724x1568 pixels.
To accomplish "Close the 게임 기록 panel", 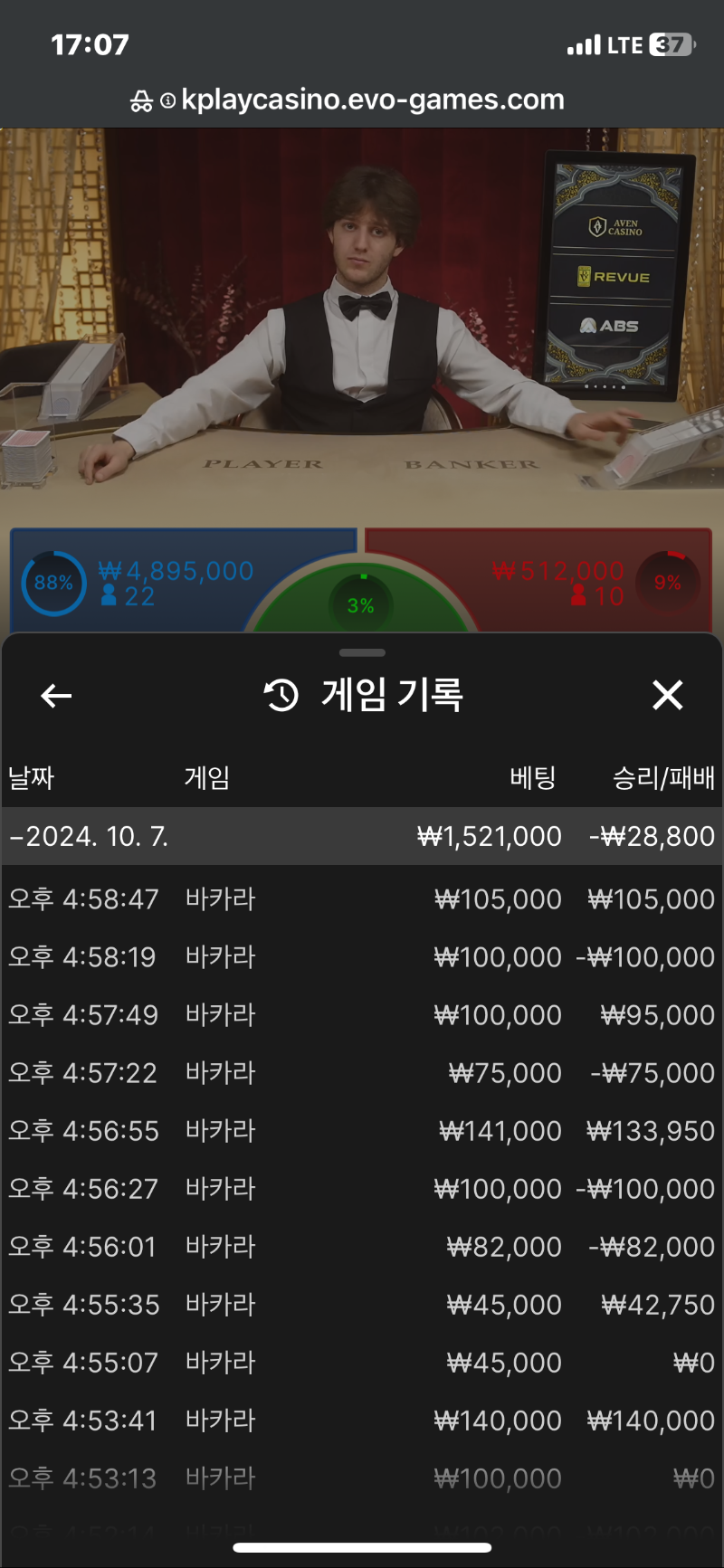I will [667, 695].
